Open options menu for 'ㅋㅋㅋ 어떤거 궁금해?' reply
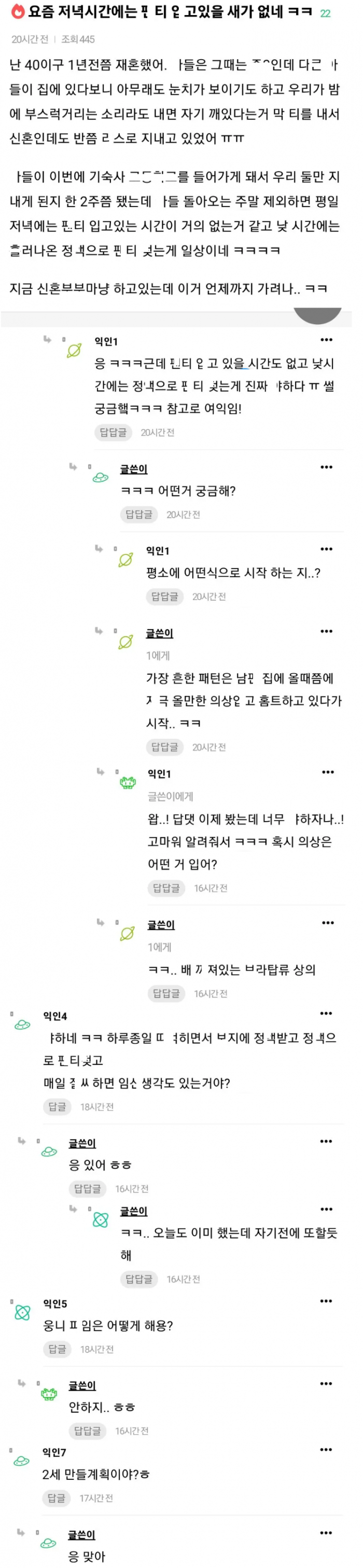Viewport: 363px width, 1568px height. (327, 467)
